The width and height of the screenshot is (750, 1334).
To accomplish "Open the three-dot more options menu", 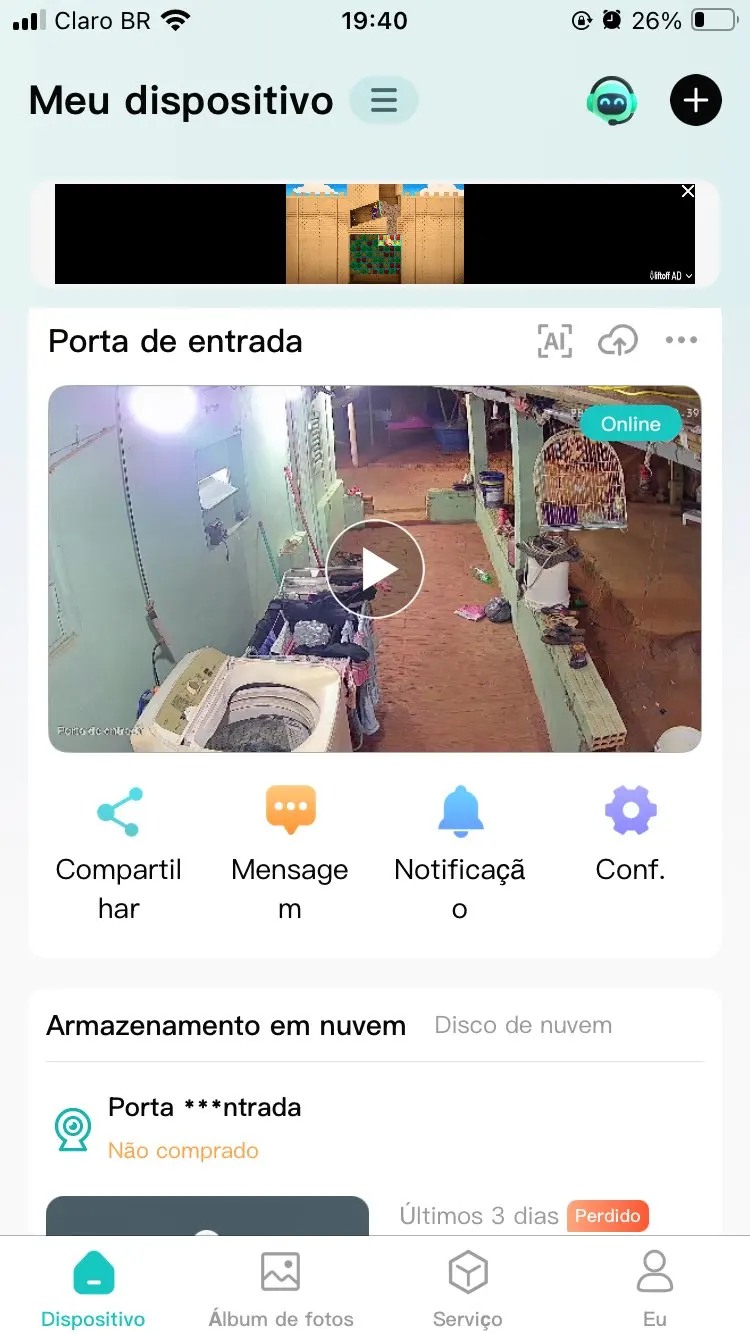I will [x=681, y=341].
